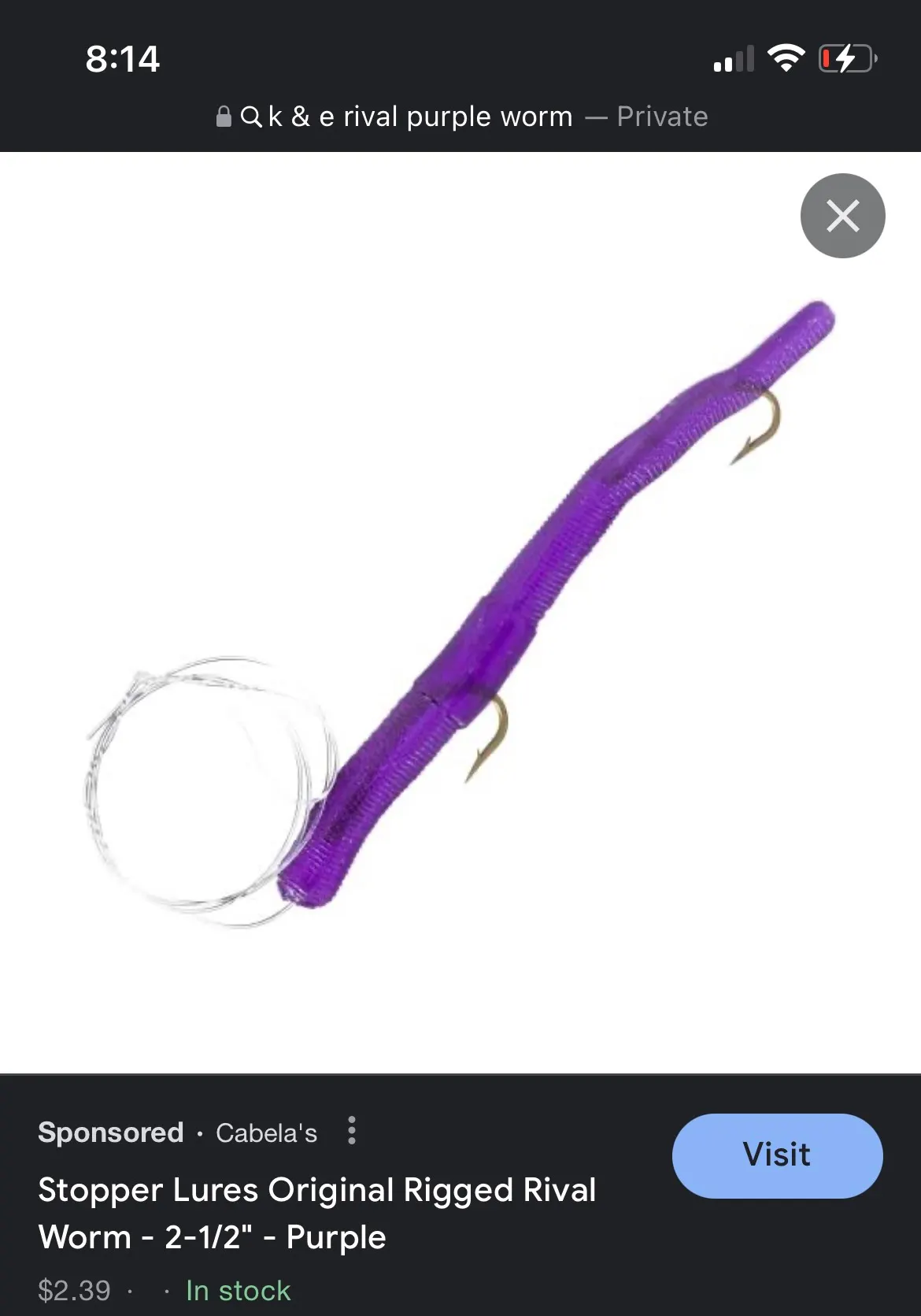
Task: Open the sponsored listing options menu
Action: coord(352,1131)
